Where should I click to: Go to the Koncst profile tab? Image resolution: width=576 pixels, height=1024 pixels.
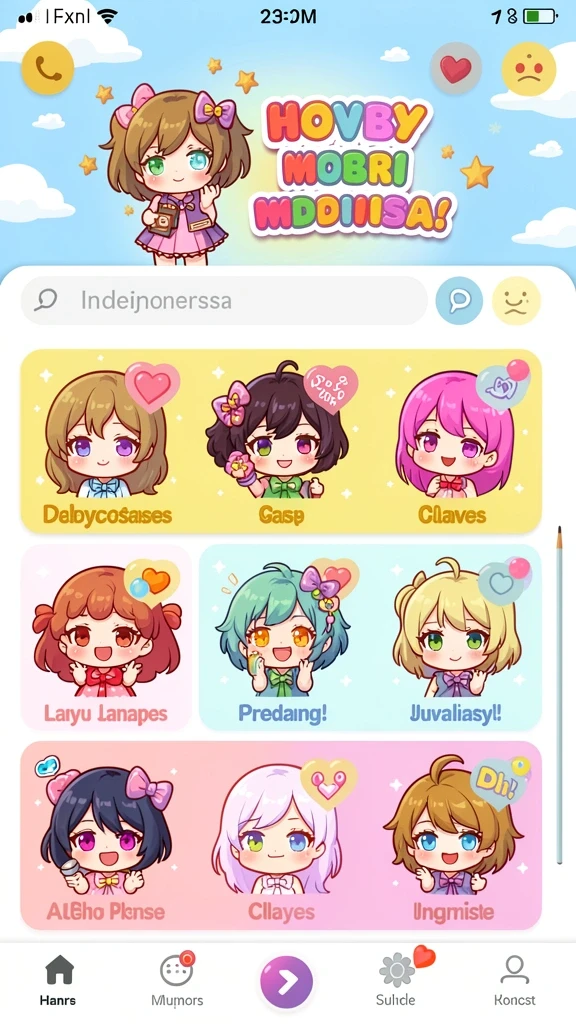[x=515, y=980]
